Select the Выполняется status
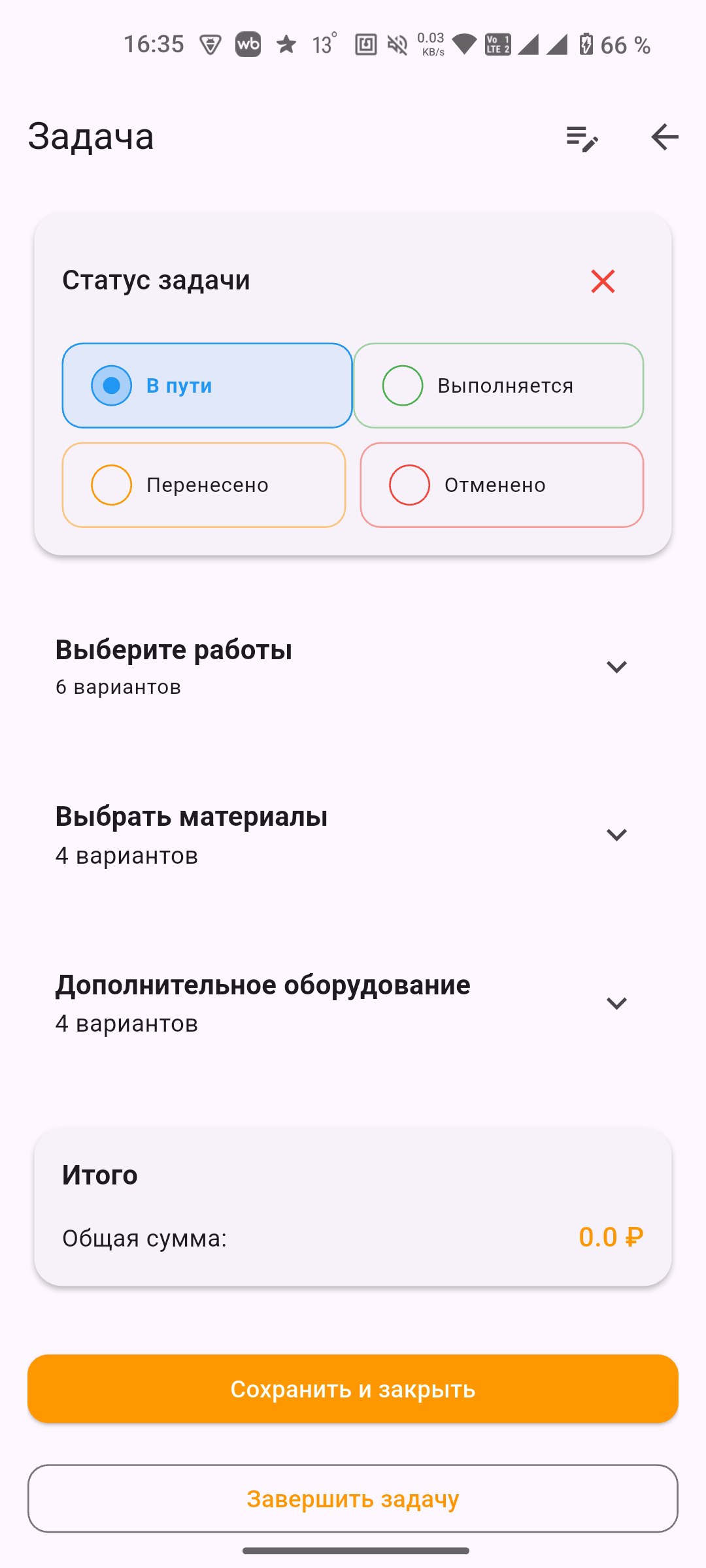The image size is (706, 1568). [x=499, y=385]
